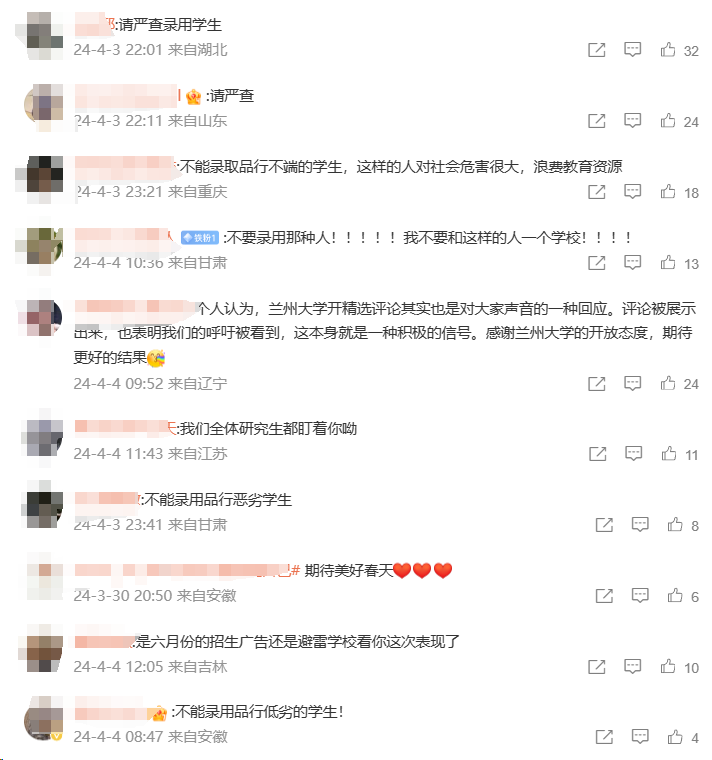Like the comment about 兰州大学开精选评论
Viewport: 712px width, 760px height.
click(x=668, y=383)
